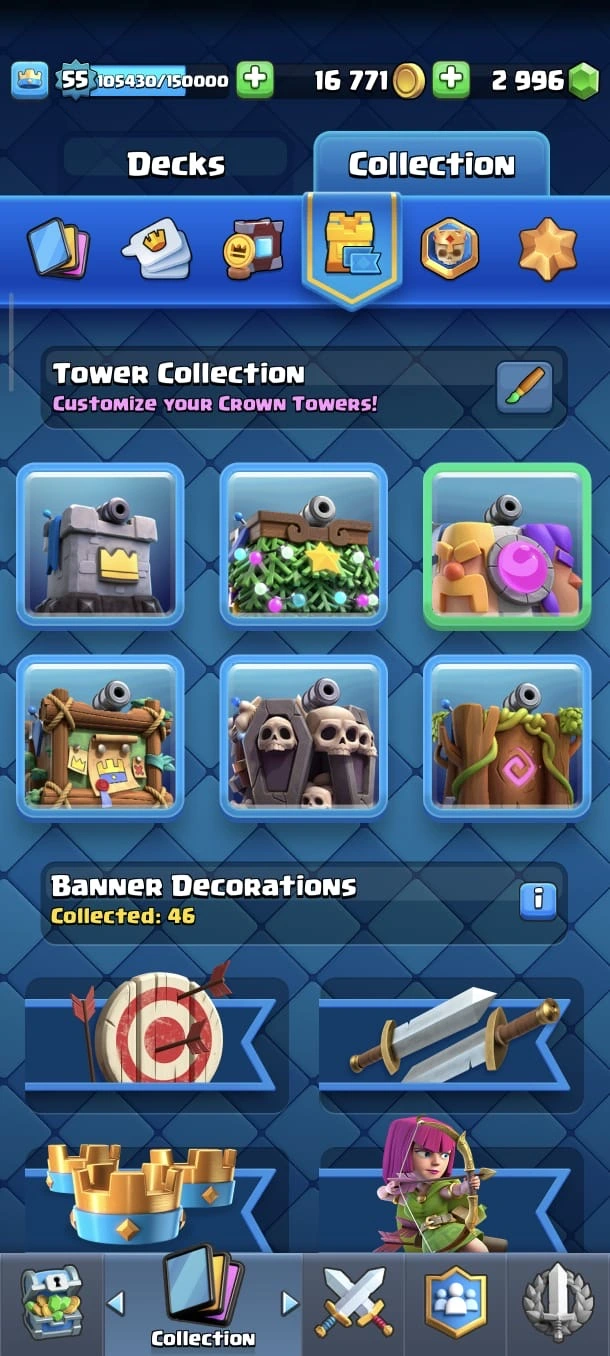
Task: Open the banners collection tab
Action: (x=253, y=249)
